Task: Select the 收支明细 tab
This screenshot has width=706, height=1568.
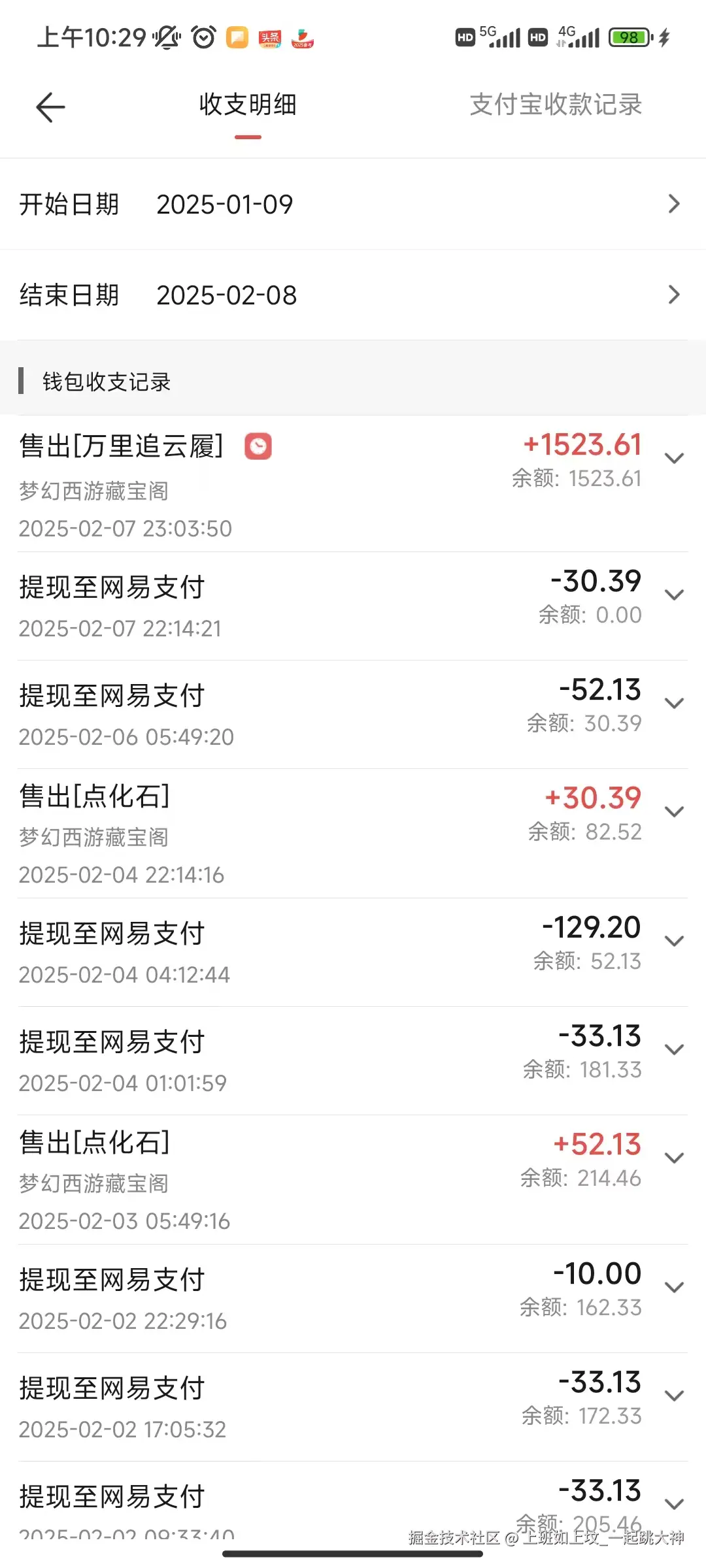Action: pos(246,105)
